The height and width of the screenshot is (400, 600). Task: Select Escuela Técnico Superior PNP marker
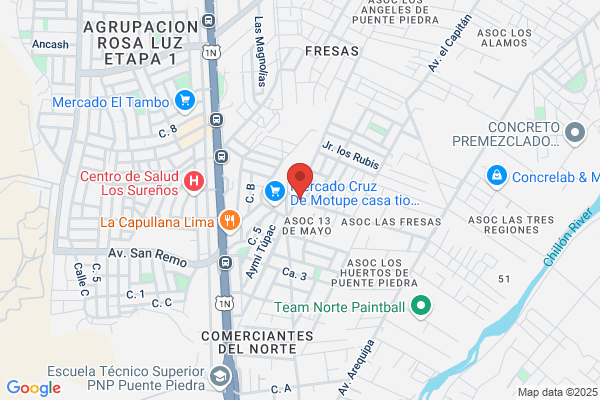220,377
